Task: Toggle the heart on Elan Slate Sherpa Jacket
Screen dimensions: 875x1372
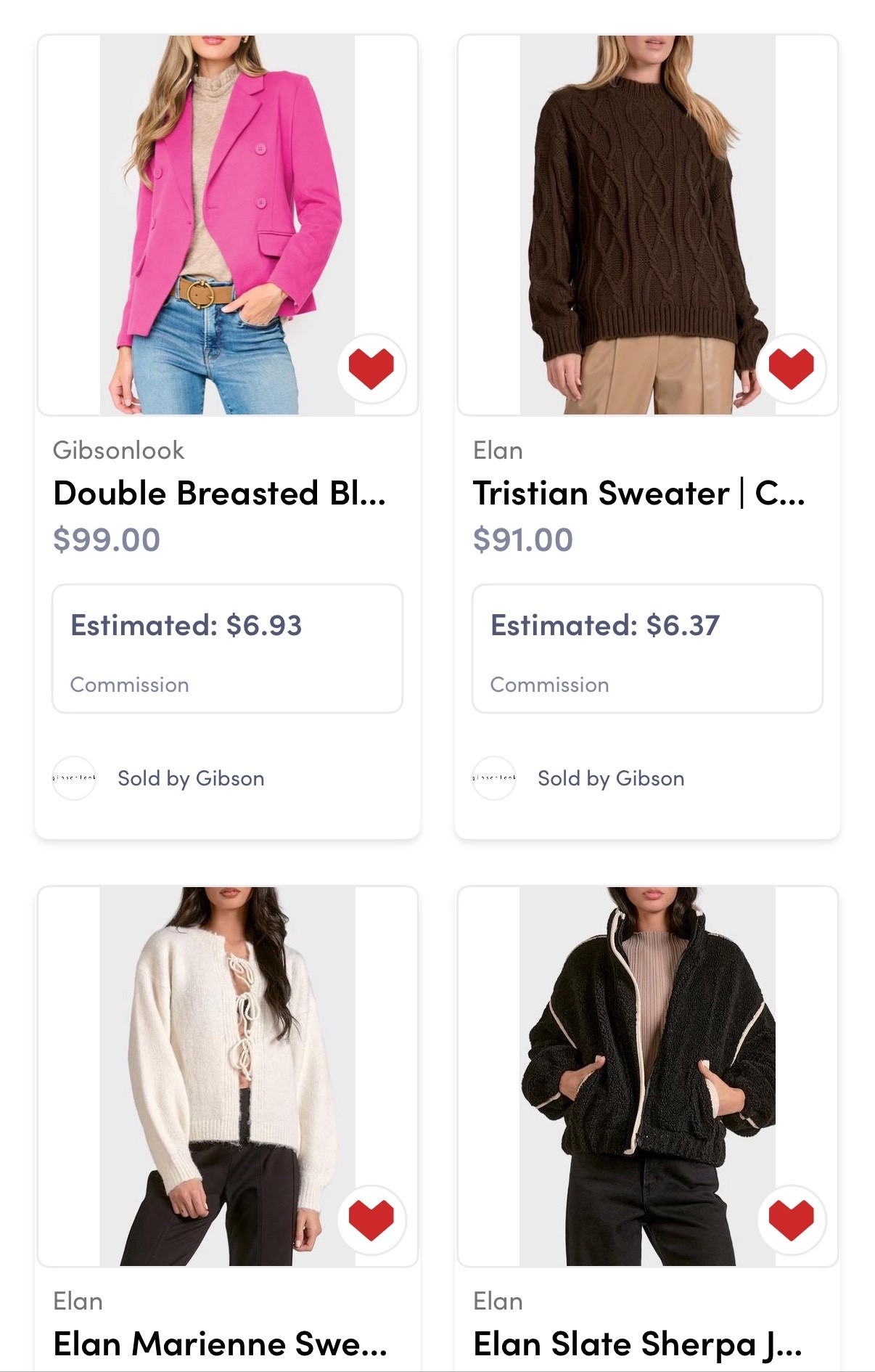Action: (791, 1219)
